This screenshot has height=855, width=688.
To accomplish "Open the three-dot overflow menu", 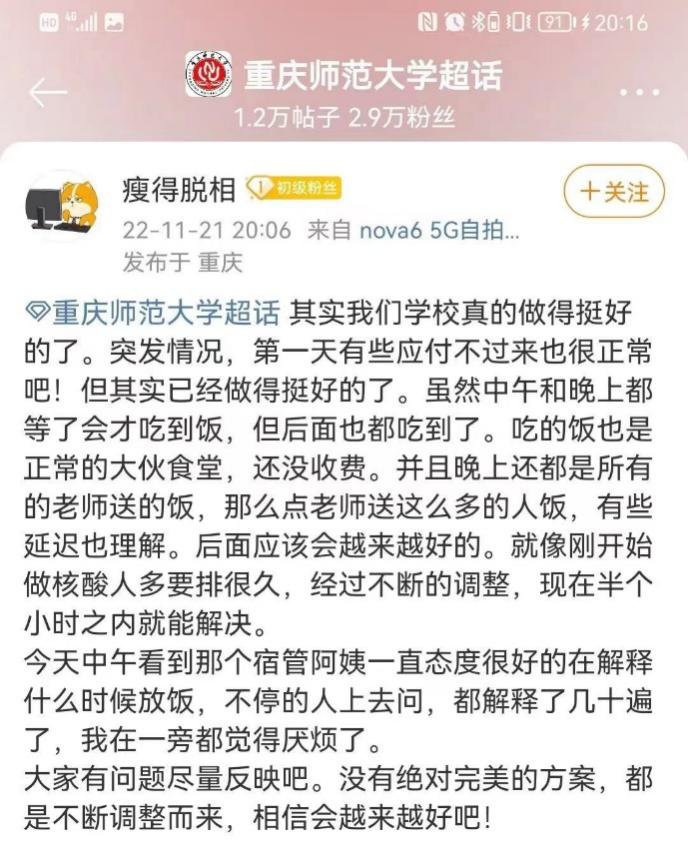I will (638, 92).
